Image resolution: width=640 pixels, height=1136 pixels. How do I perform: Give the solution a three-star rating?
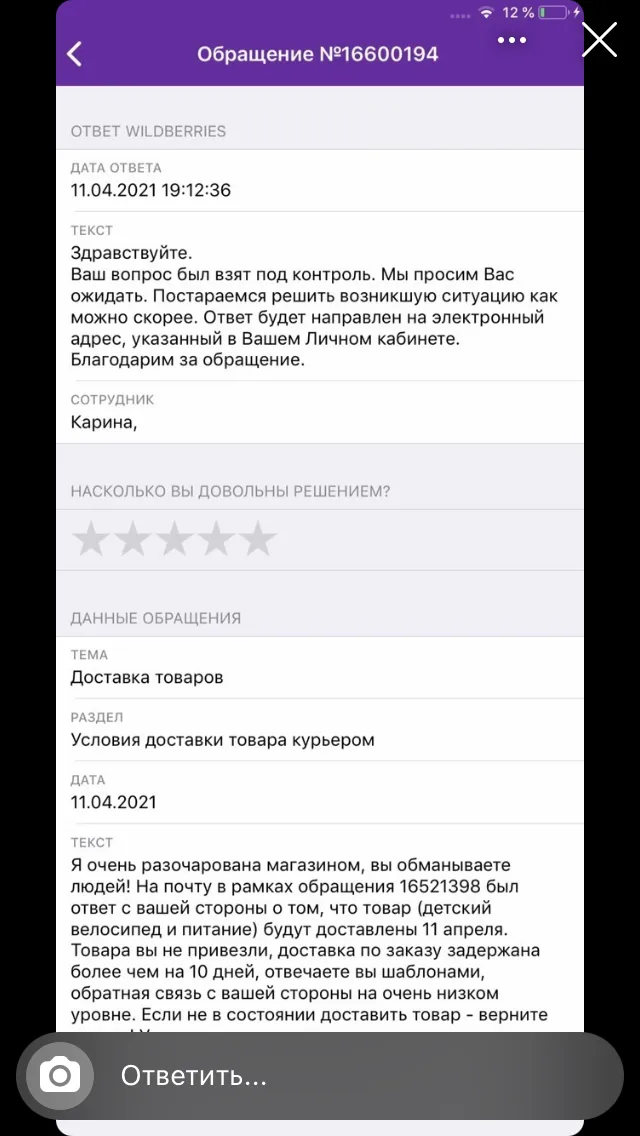coord(175,539)
